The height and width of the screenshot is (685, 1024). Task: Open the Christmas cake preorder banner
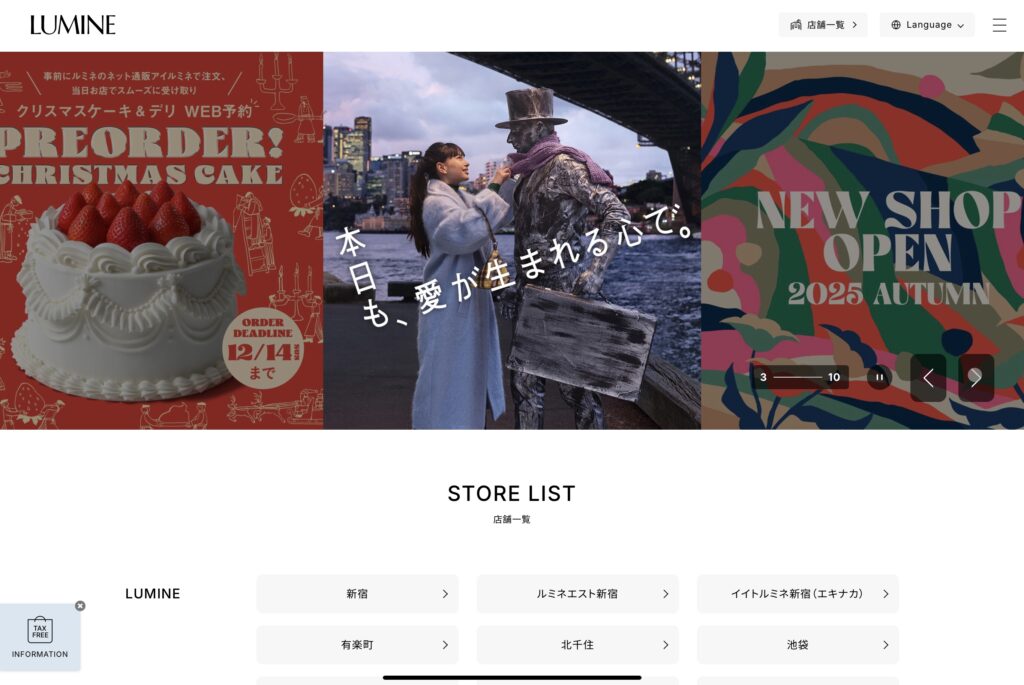click(160, 240)
